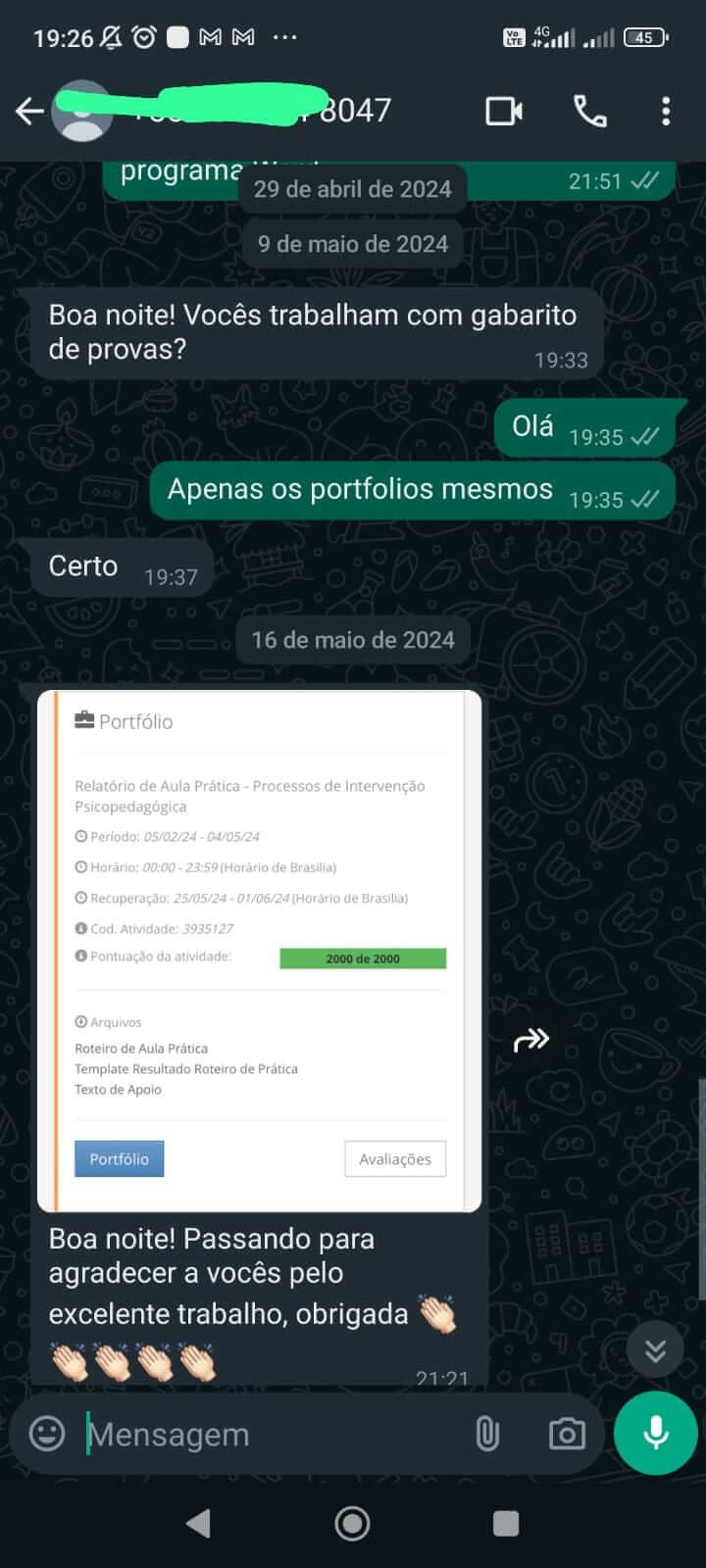Image resolution: width=706 pixels, height=1568 pixels.
Task: Tap the system home button
Action: point(352,1523)
